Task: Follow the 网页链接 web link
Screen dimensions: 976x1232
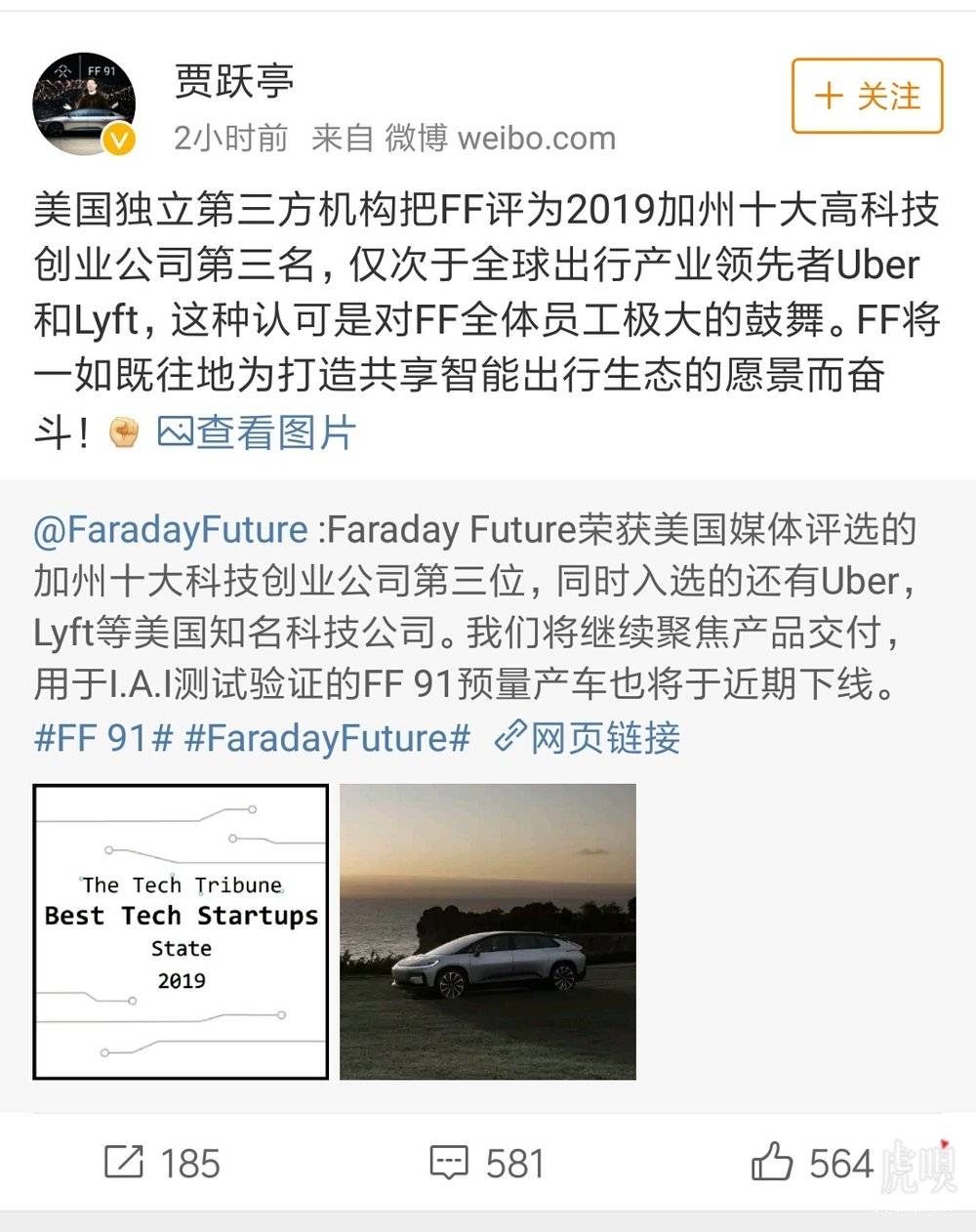Action: pos(589,737)
